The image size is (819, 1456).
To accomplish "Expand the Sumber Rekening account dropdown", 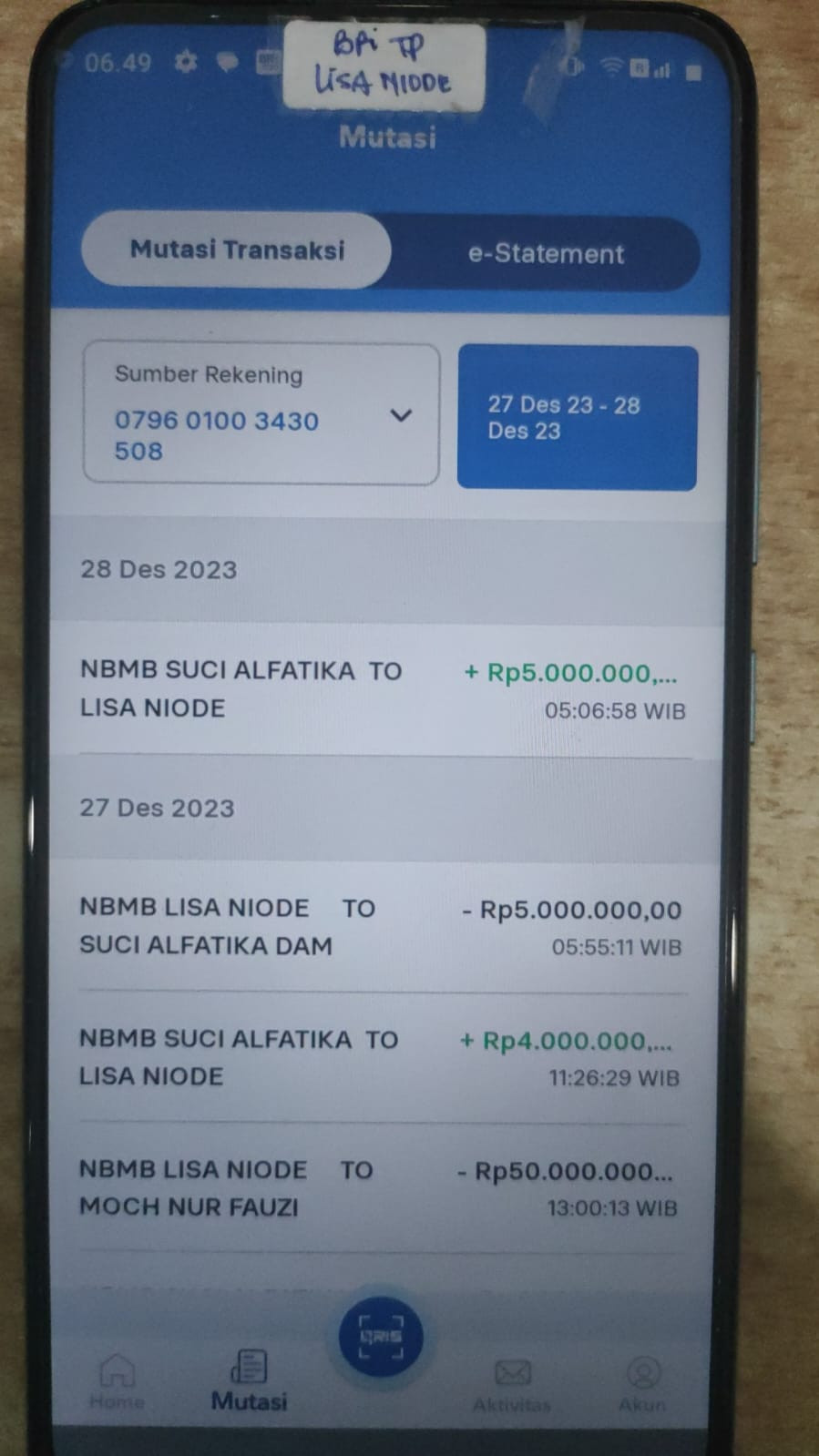I will point(261,413).
